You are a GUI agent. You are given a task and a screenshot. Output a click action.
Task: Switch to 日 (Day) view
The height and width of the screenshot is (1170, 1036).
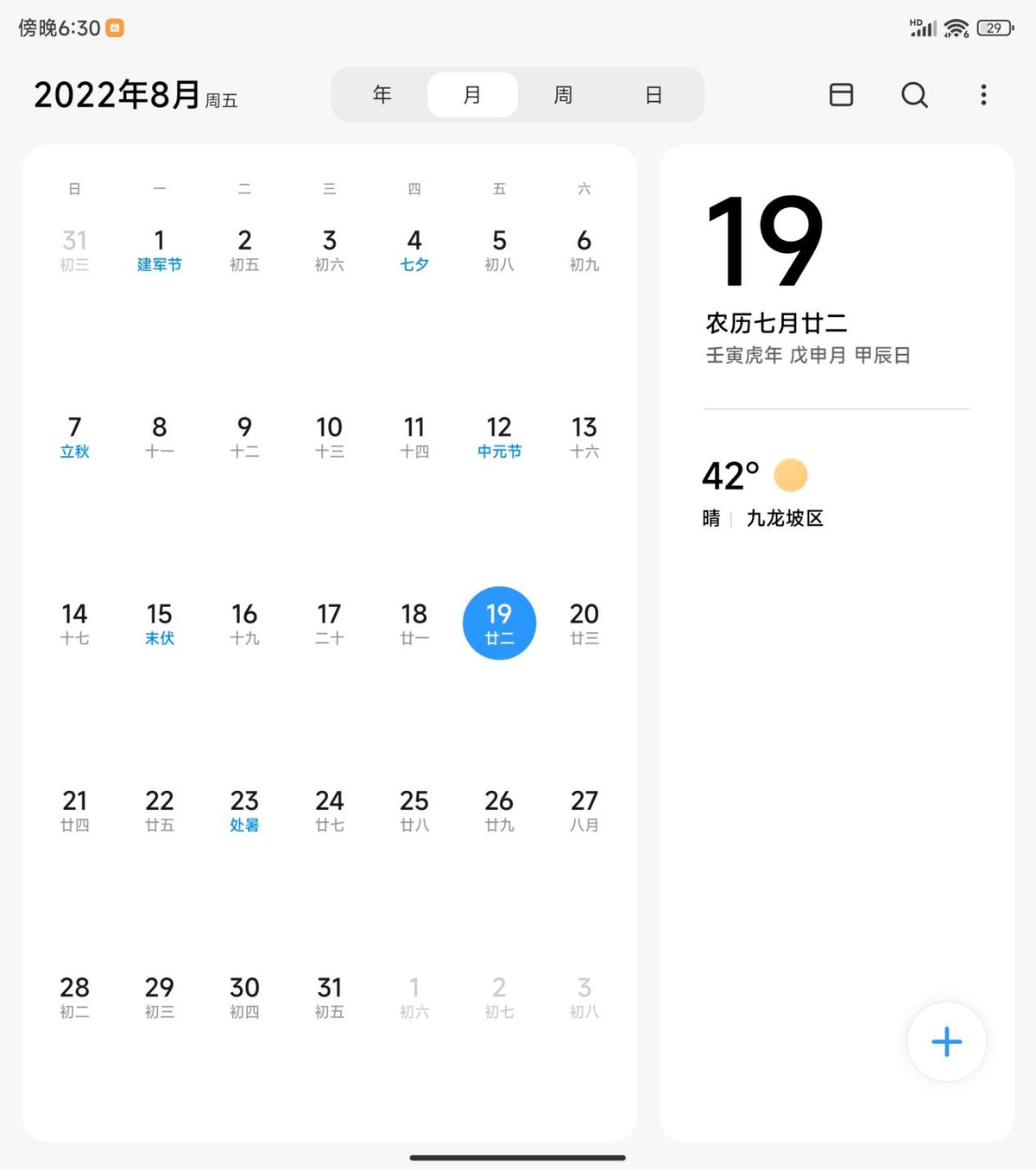coord(654,95)
